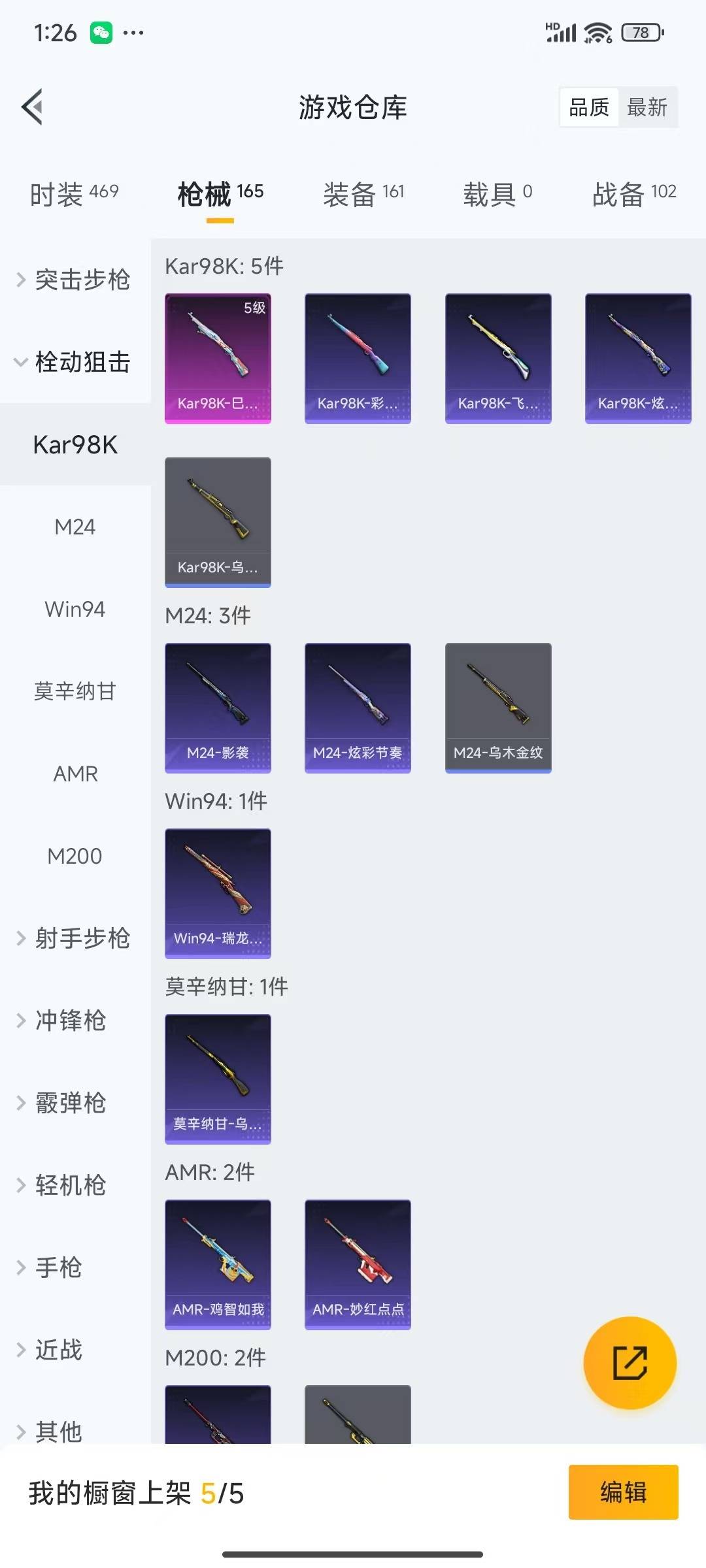Select Win94 in the sidebar

coord(75,609)
